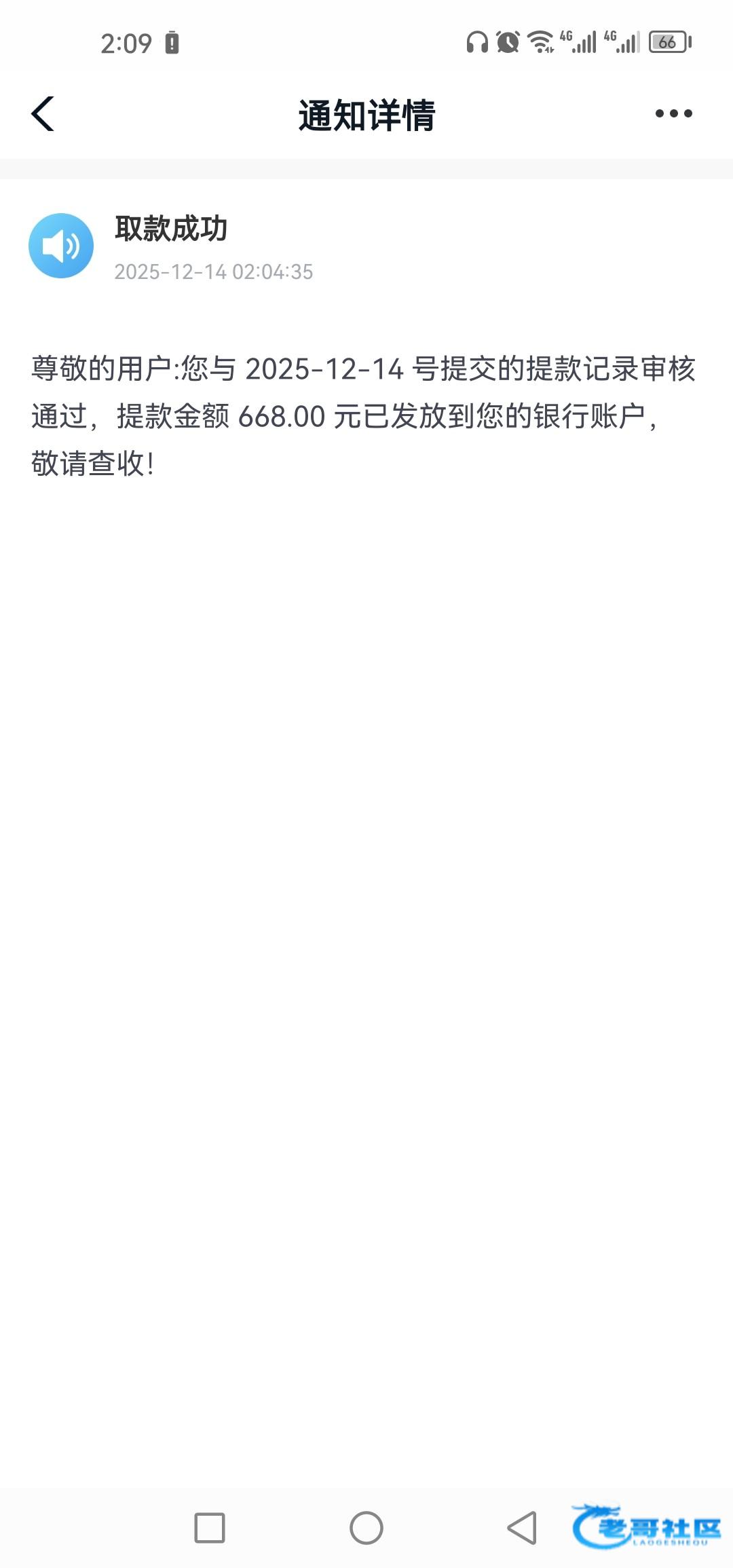Tap the system home button
733x1568 pixels.
(366, 1528)
